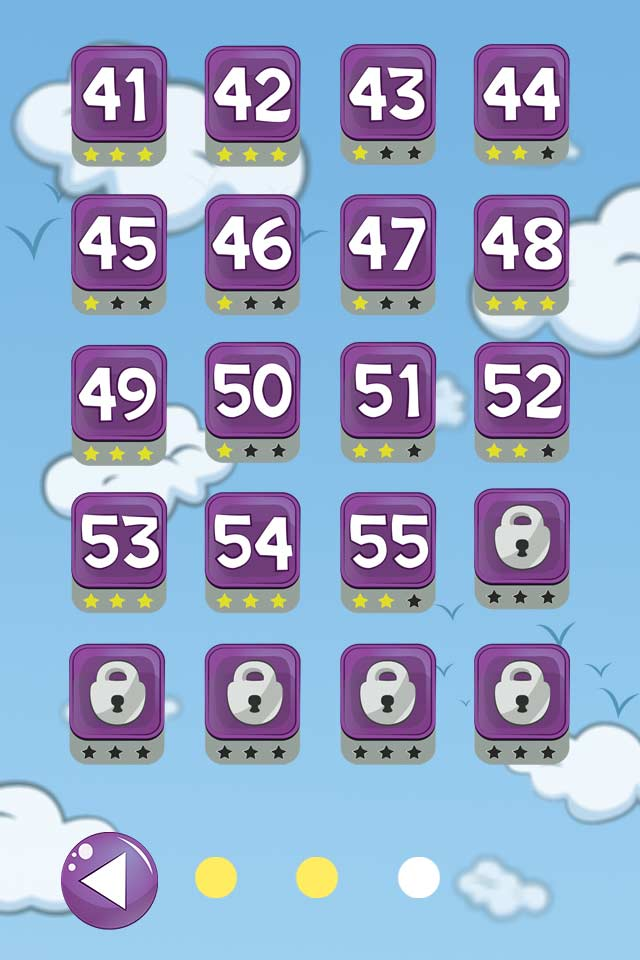Tap the white page indicator dot

coord(419,877)
